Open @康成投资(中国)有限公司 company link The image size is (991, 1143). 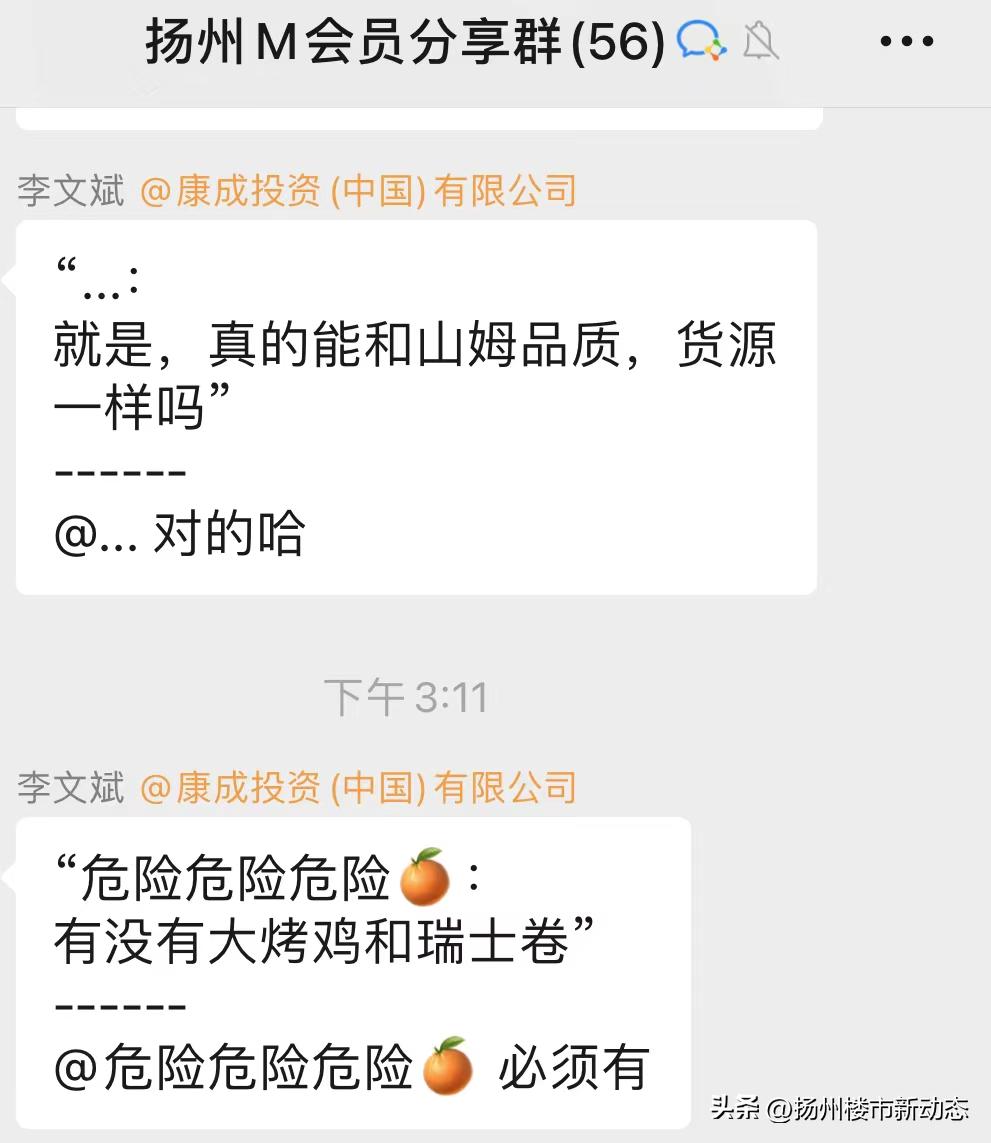(x=360, y=190)
